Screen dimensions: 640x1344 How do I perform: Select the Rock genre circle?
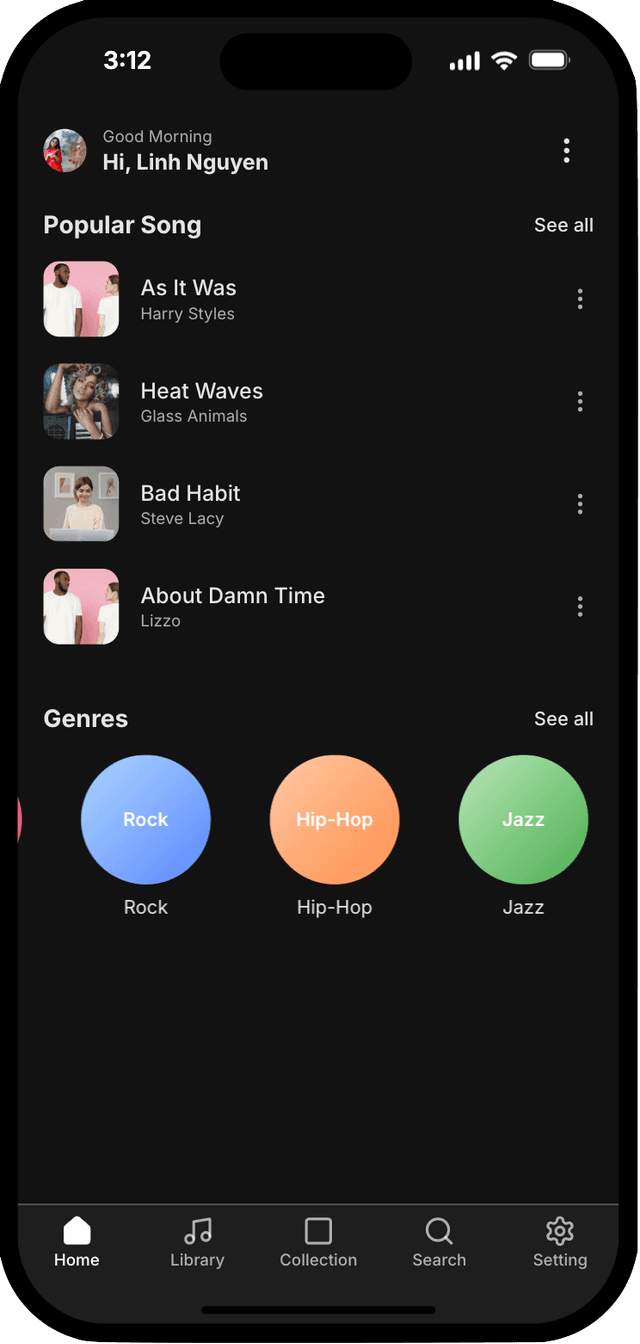[146, 820]
